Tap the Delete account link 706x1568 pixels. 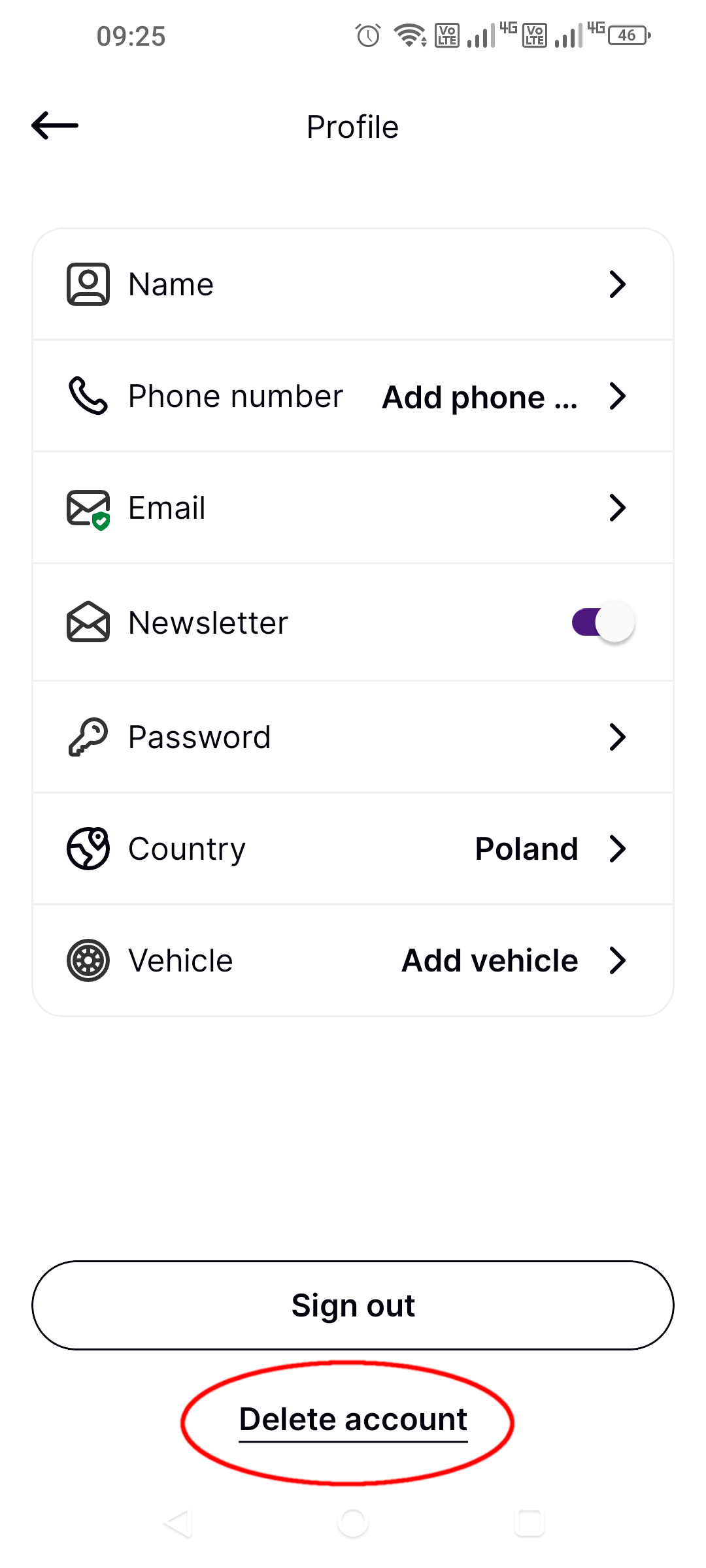point(353,1420)
